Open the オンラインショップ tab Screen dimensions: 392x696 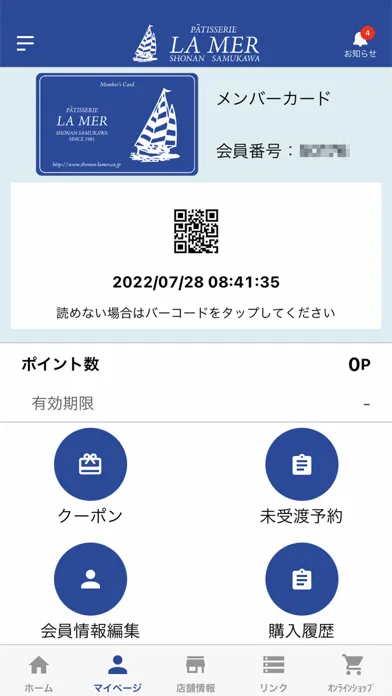pyautogui.click(x=352, y=672)
